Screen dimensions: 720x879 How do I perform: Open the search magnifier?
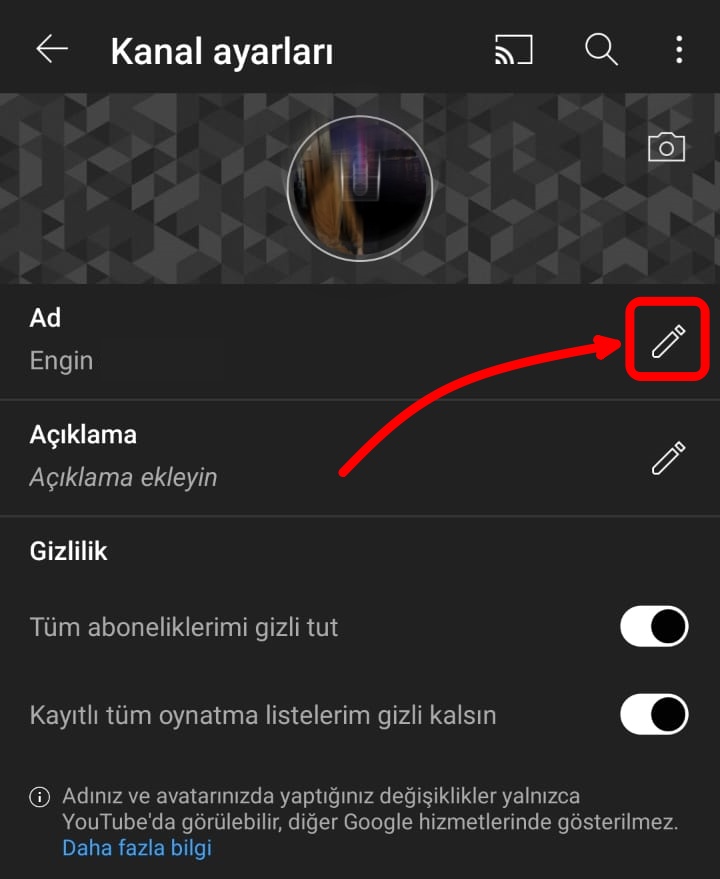(601, 49)
